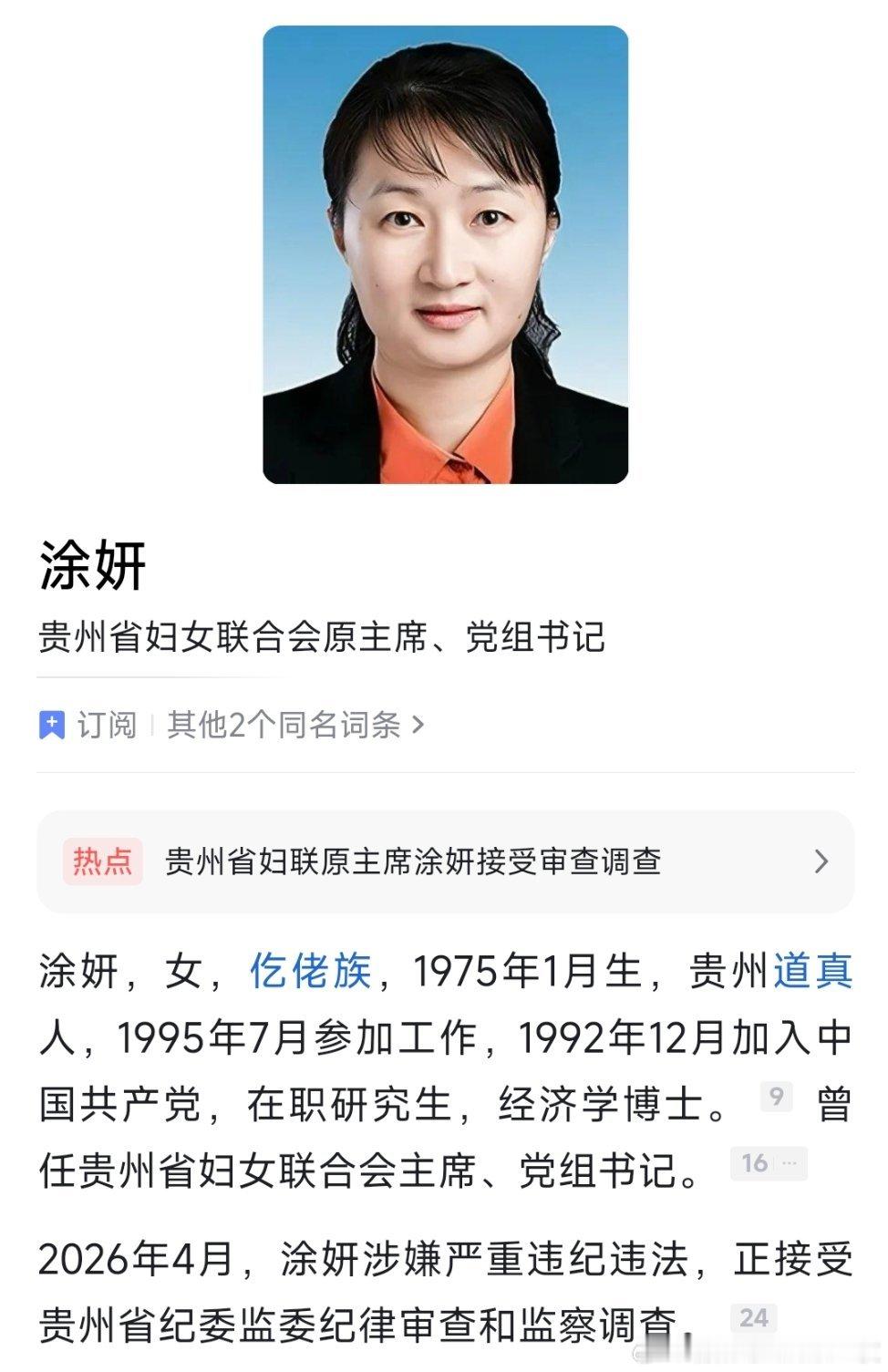The height and width of the screenshot is (1372, 888).
Task: Open the 仡佬族 ethnicity link
Action: [308, 975]
